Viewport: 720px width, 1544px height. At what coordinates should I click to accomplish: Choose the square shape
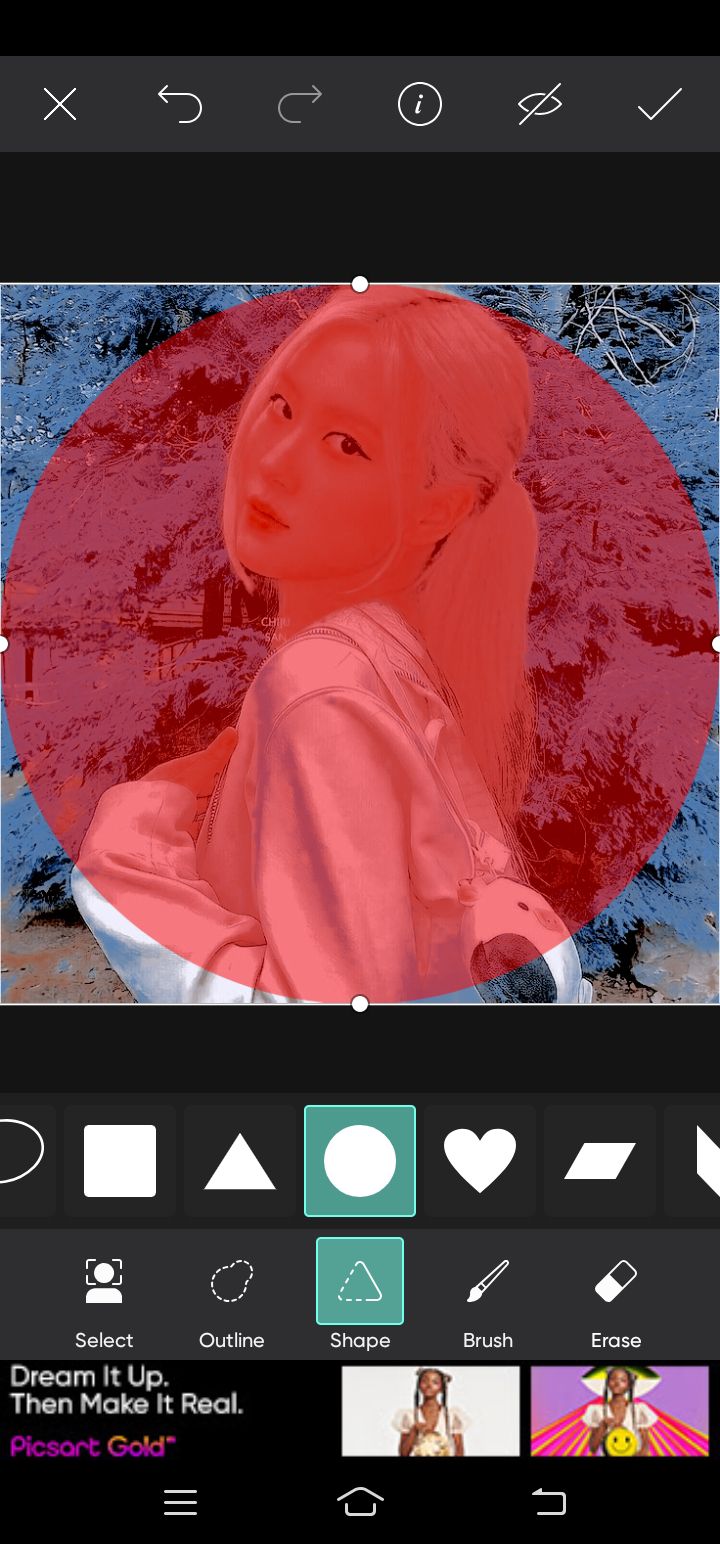pyautogui.click(x=120, y=1161)
